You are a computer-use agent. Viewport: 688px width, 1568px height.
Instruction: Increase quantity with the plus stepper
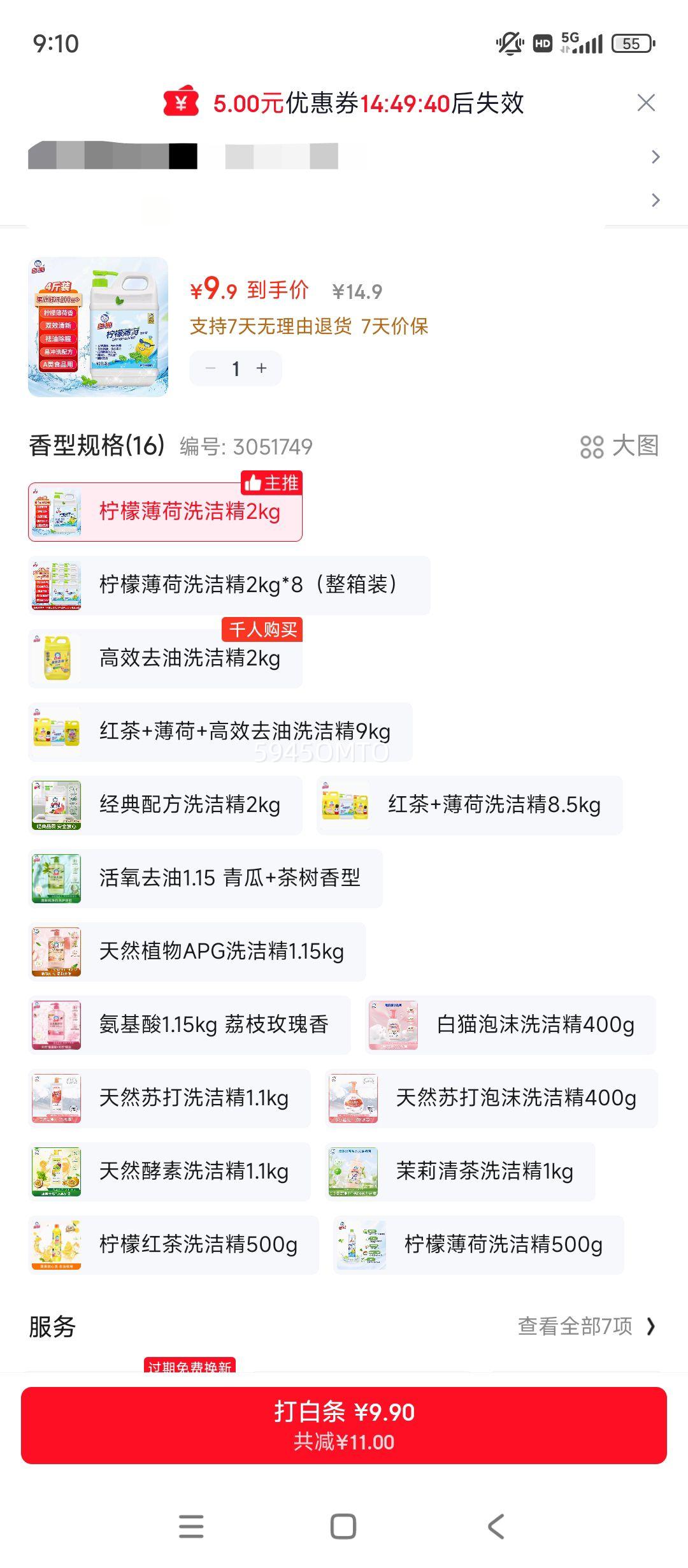pyautogui.click(x=260, y=368)
